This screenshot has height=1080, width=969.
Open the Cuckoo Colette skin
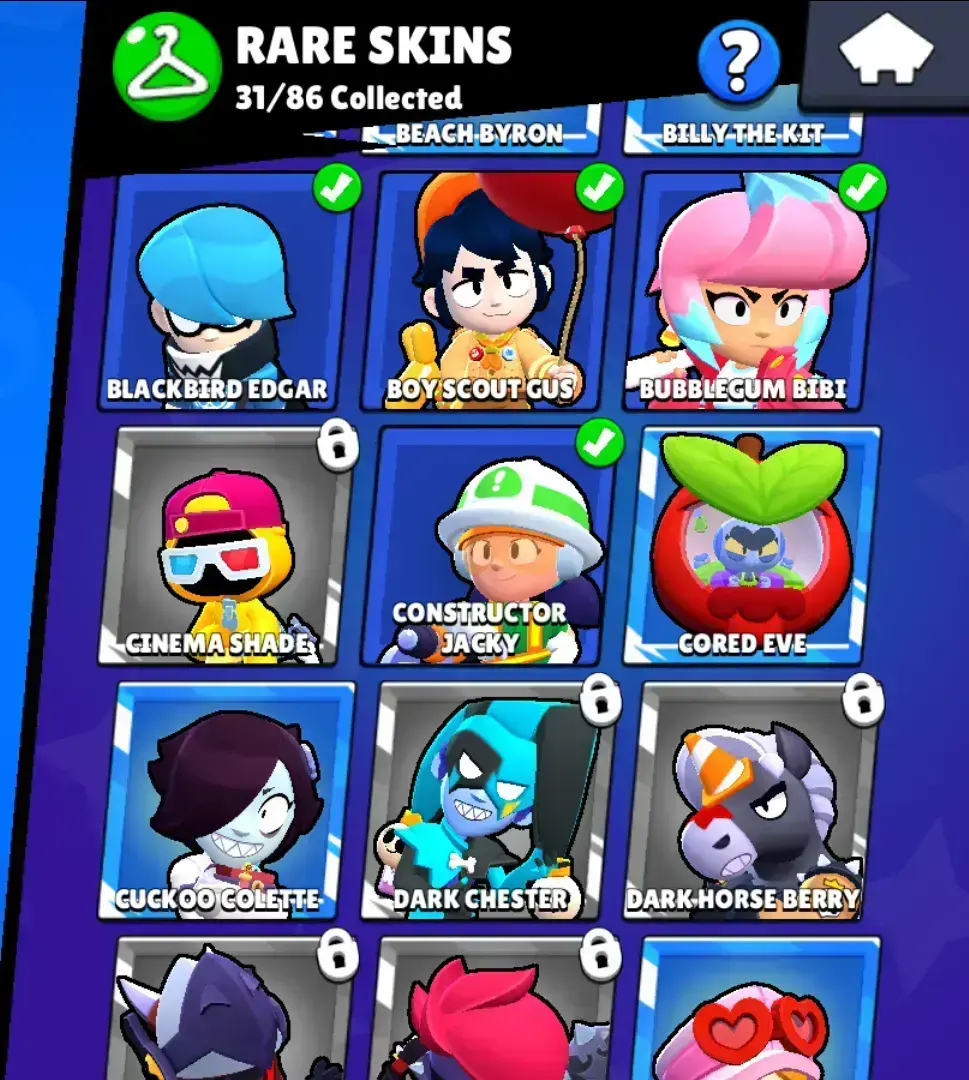228,800
